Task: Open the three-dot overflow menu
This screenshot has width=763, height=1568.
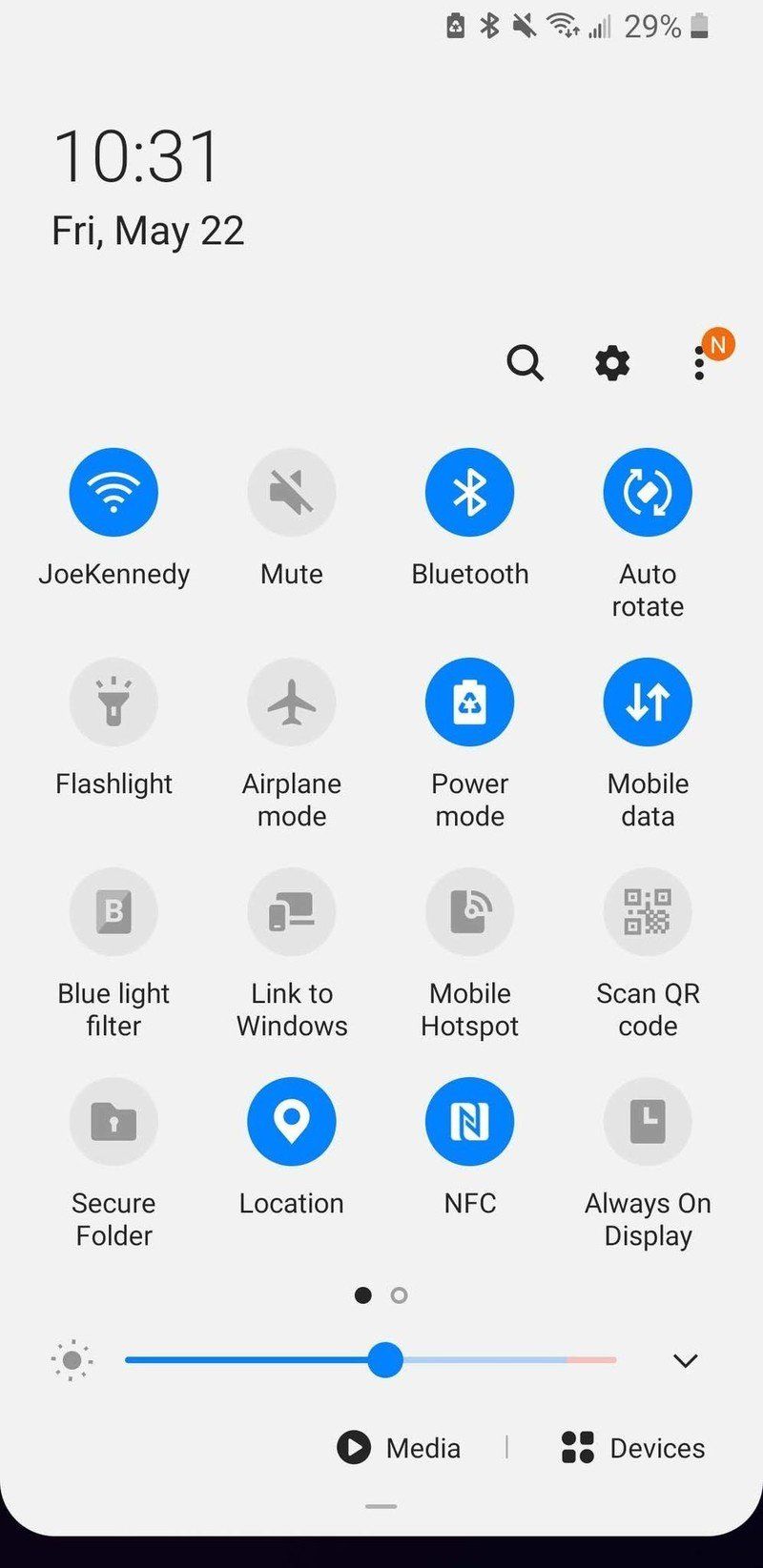Action: point(701,363)
